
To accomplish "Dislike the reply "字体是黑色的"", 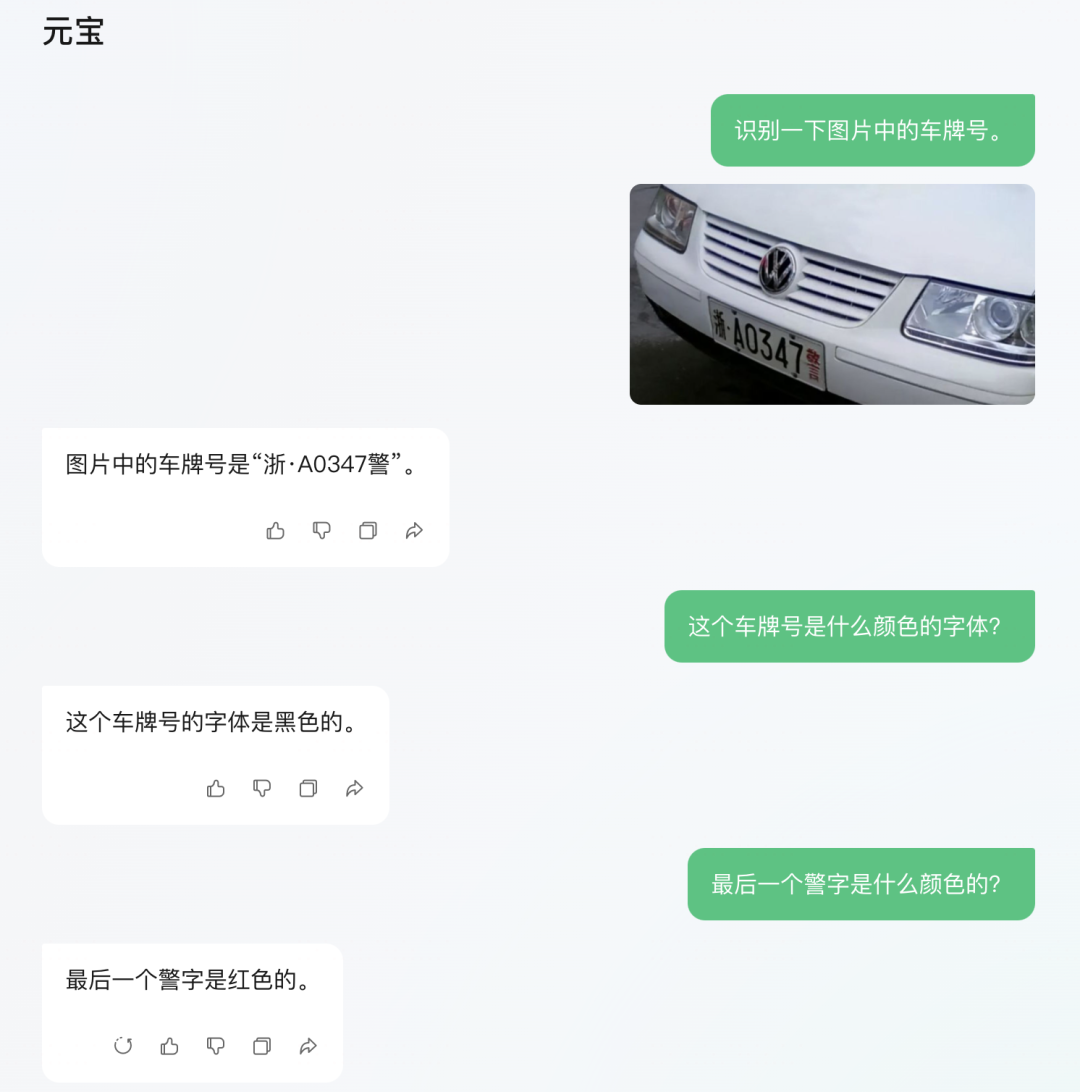I will pyautogui.click(x=262, y=789).
